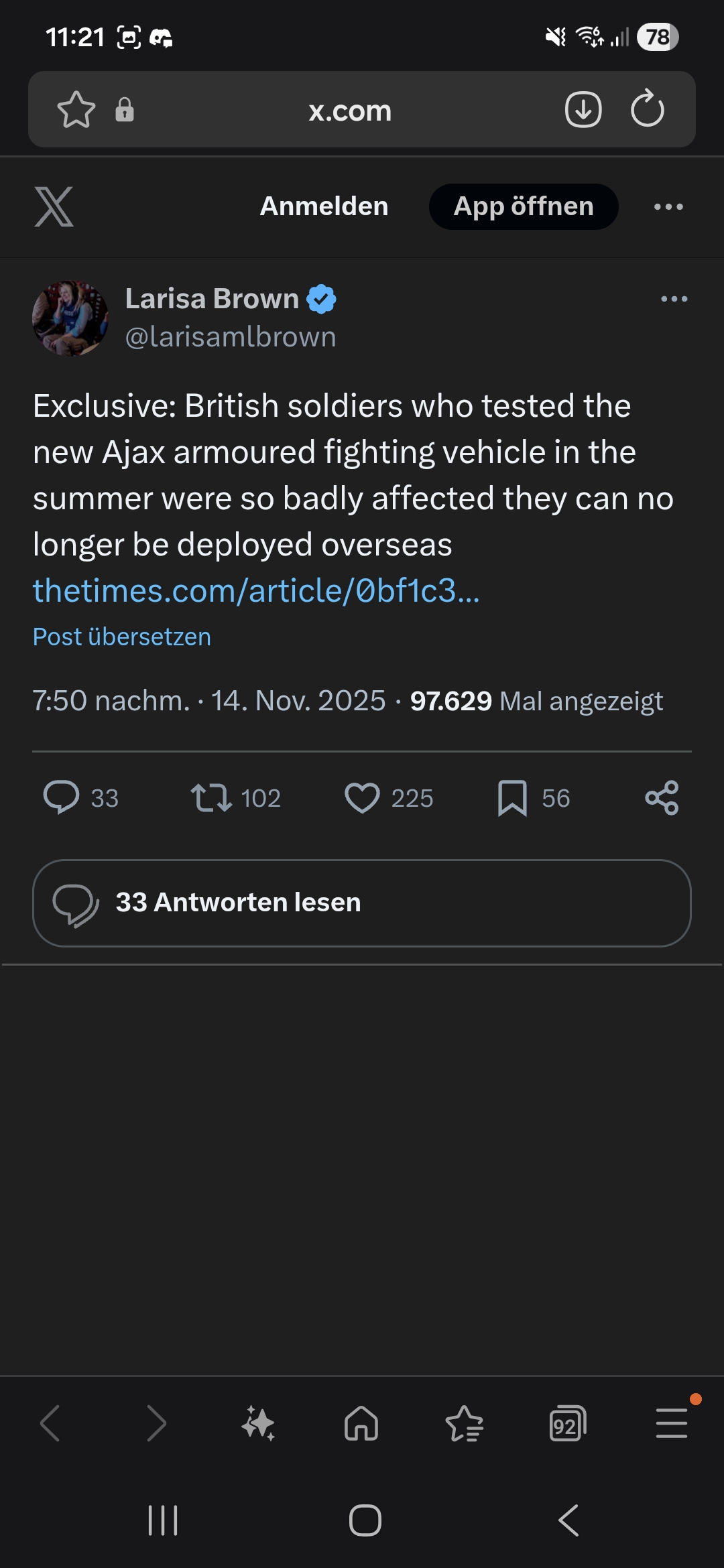Reload the current page

point(647,109)
